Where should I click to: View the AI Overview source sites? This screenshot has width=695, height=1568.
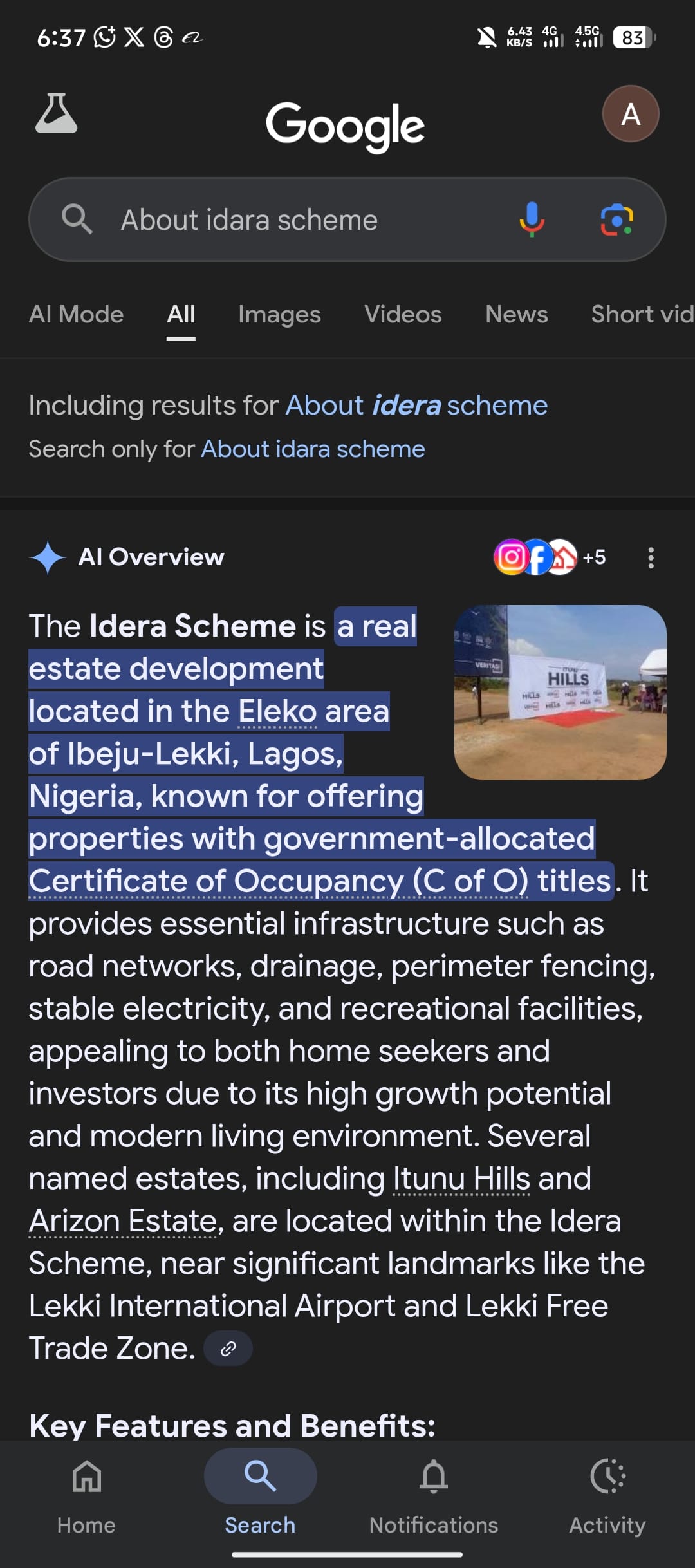[549, 557]
